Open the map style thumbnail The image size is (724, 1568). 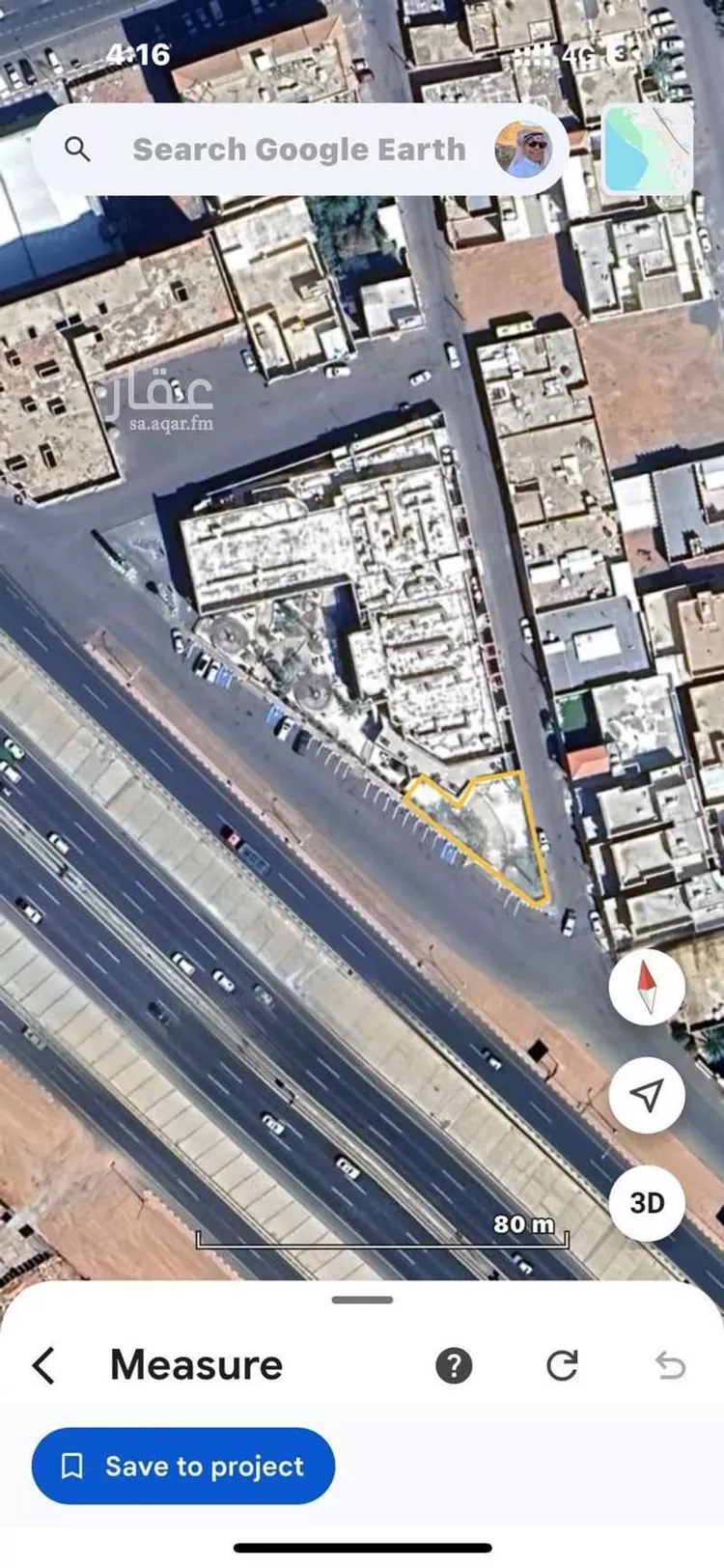(648, 150)
